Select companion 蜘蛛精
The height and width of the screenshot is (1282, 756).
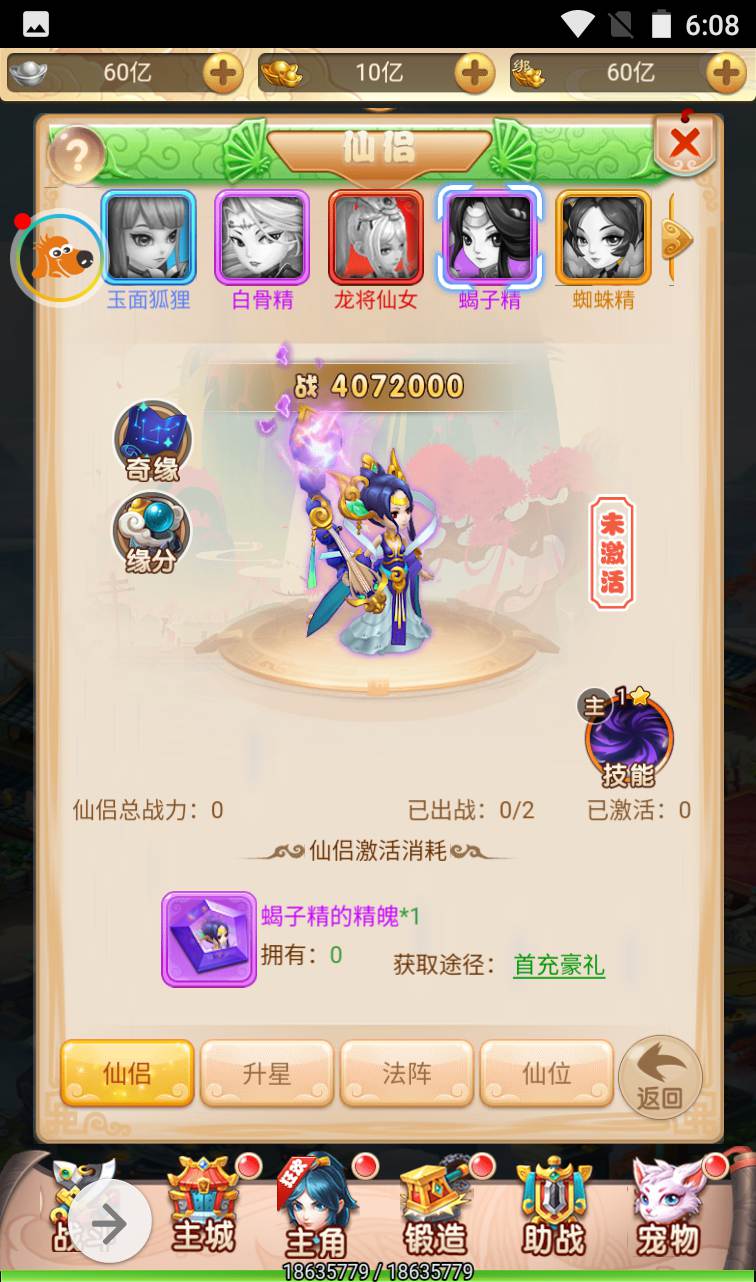click(x=603, y=238)
